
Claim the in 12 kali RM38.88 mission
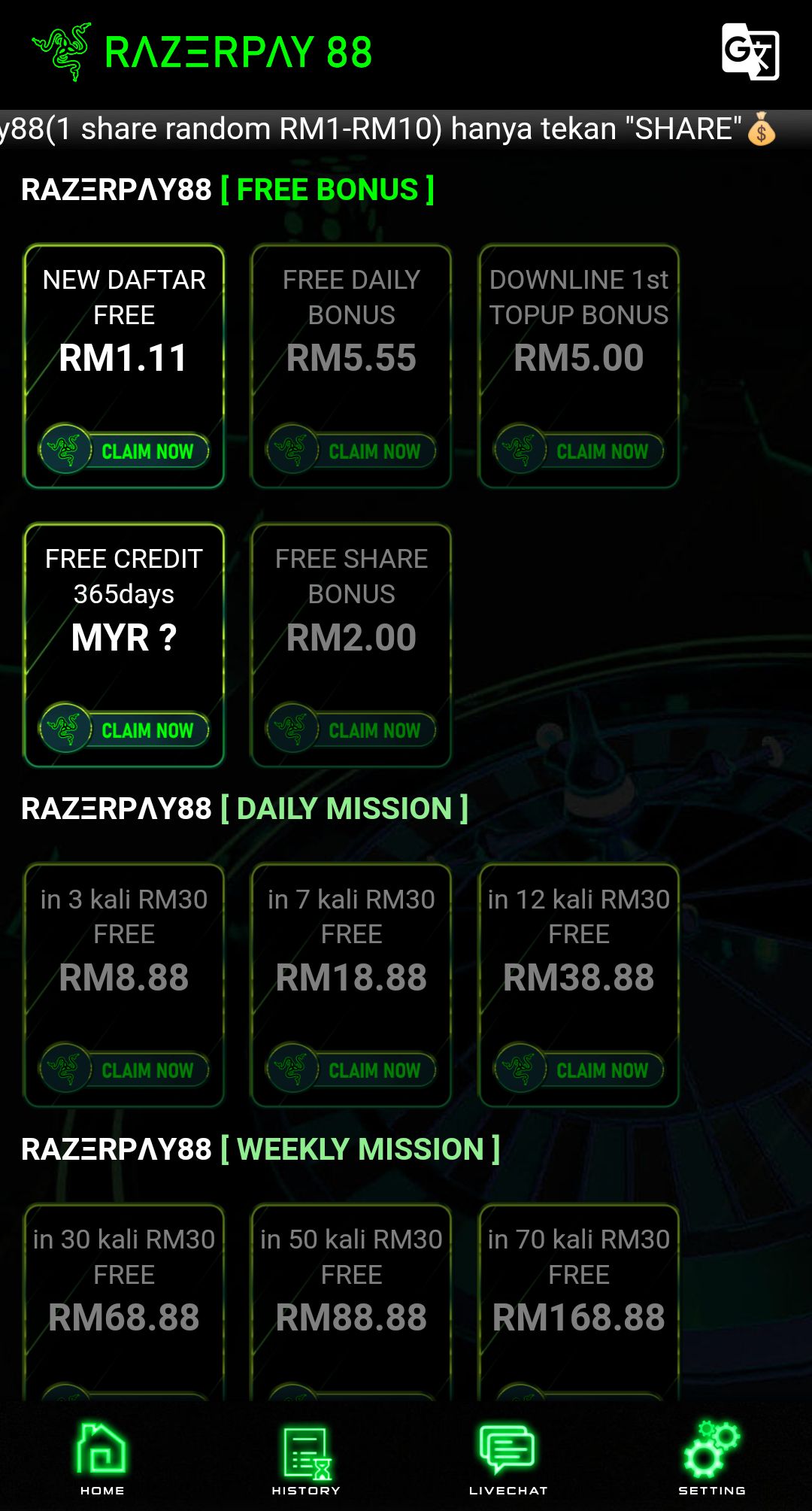coord(579,1070)
